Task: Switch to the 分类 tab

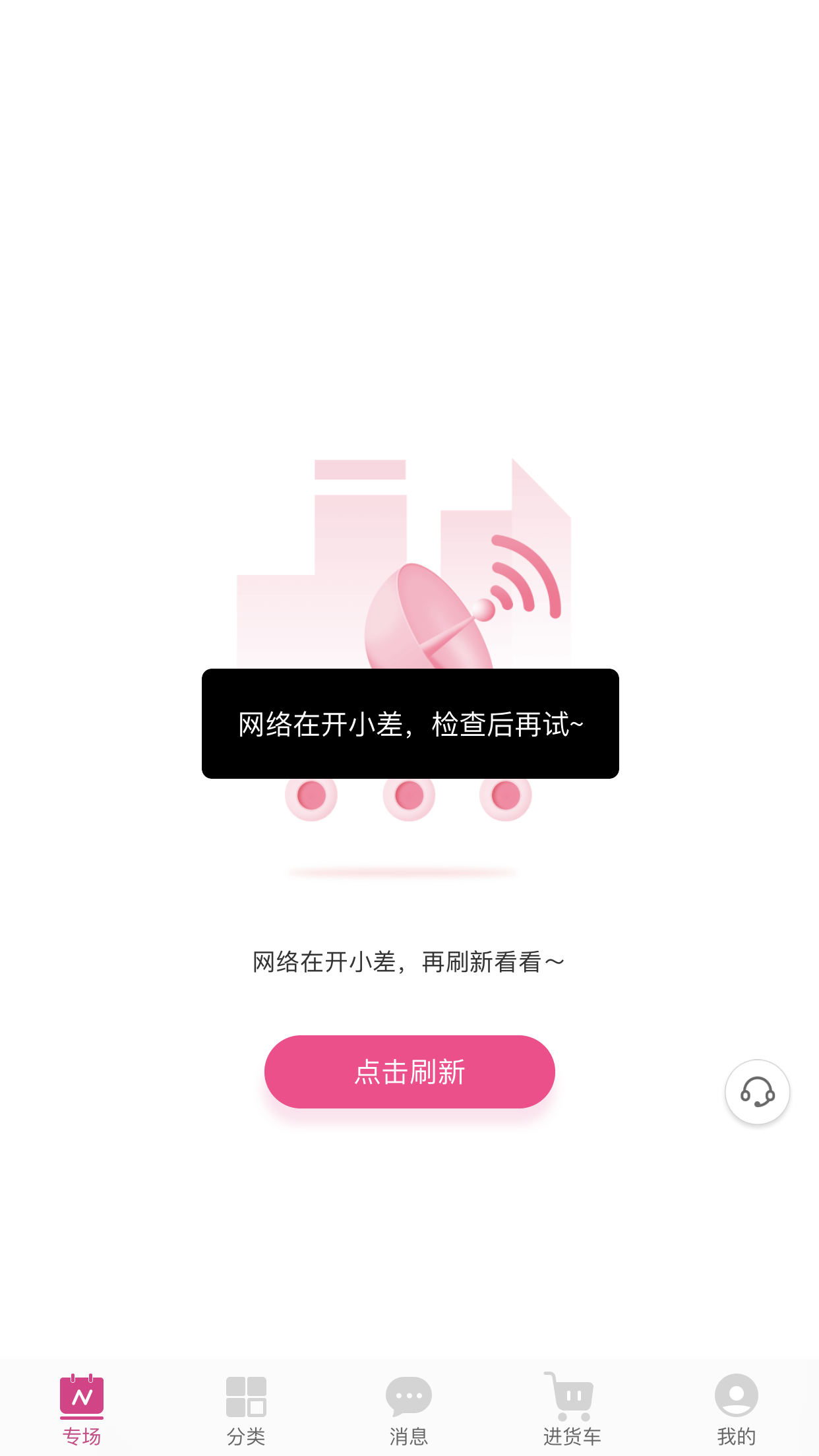Action: pos(246,1409)
